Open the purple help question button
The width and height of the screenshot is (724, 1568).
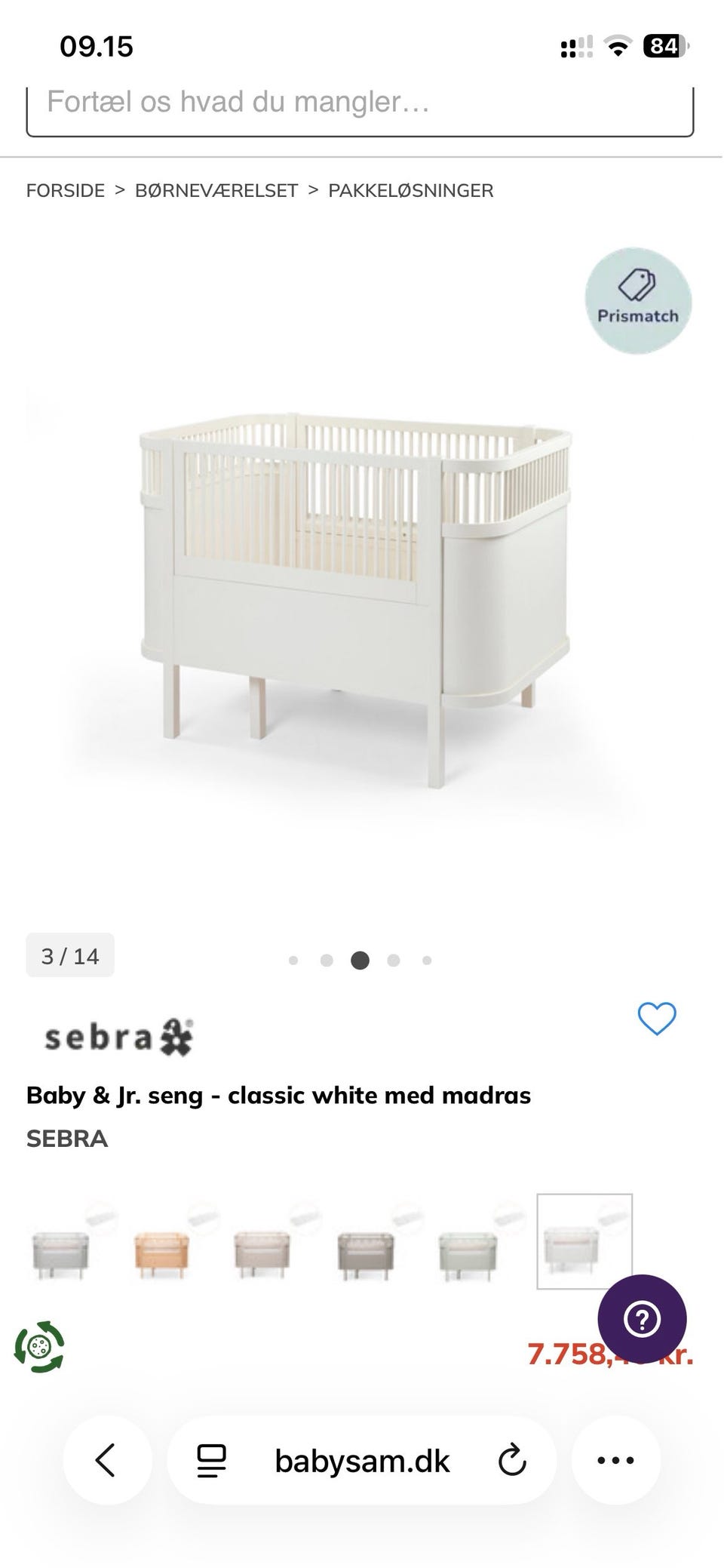click(x=642, y=1319)
